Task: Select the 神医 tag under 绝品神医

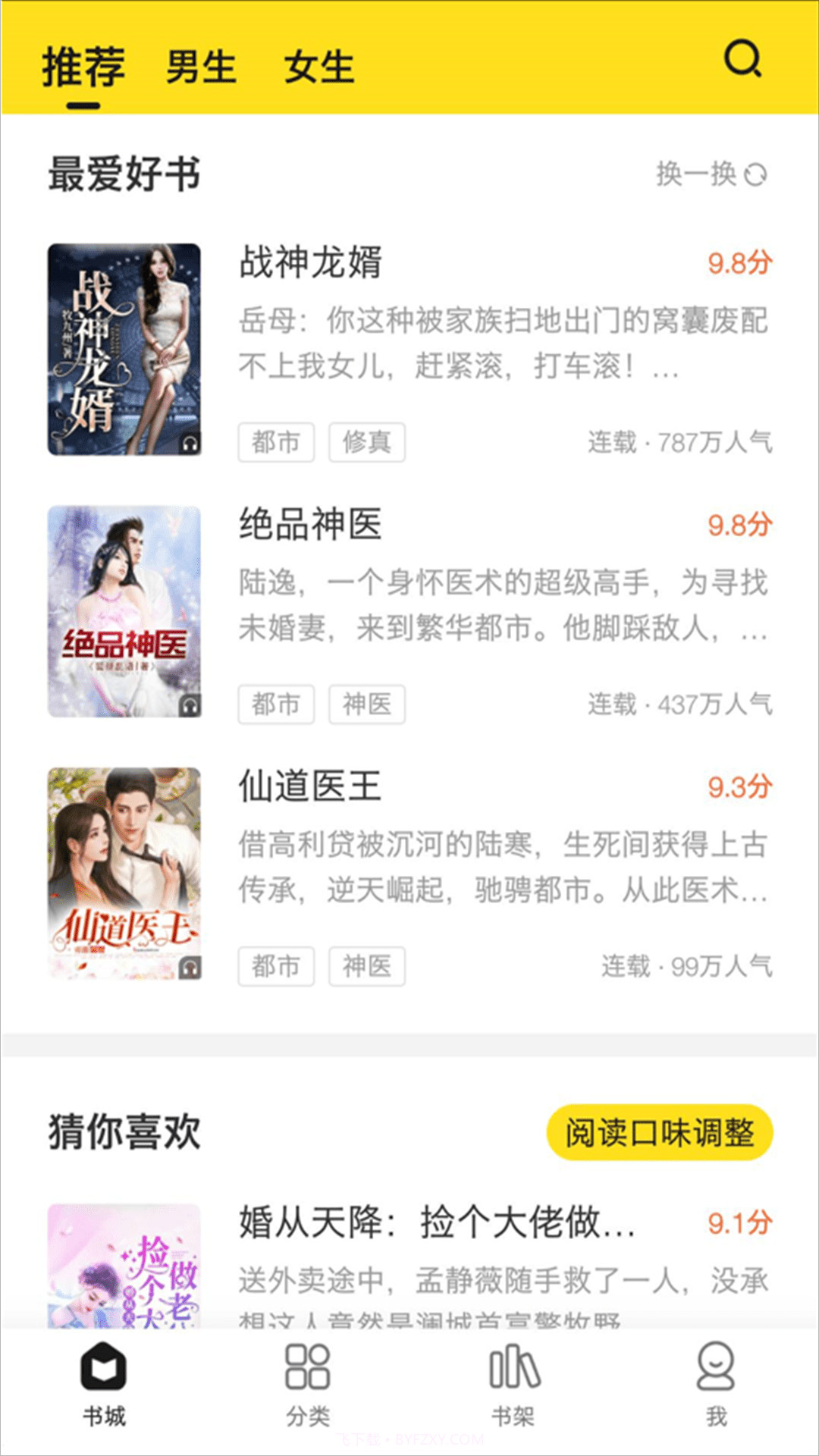Action: pos(367,704)
